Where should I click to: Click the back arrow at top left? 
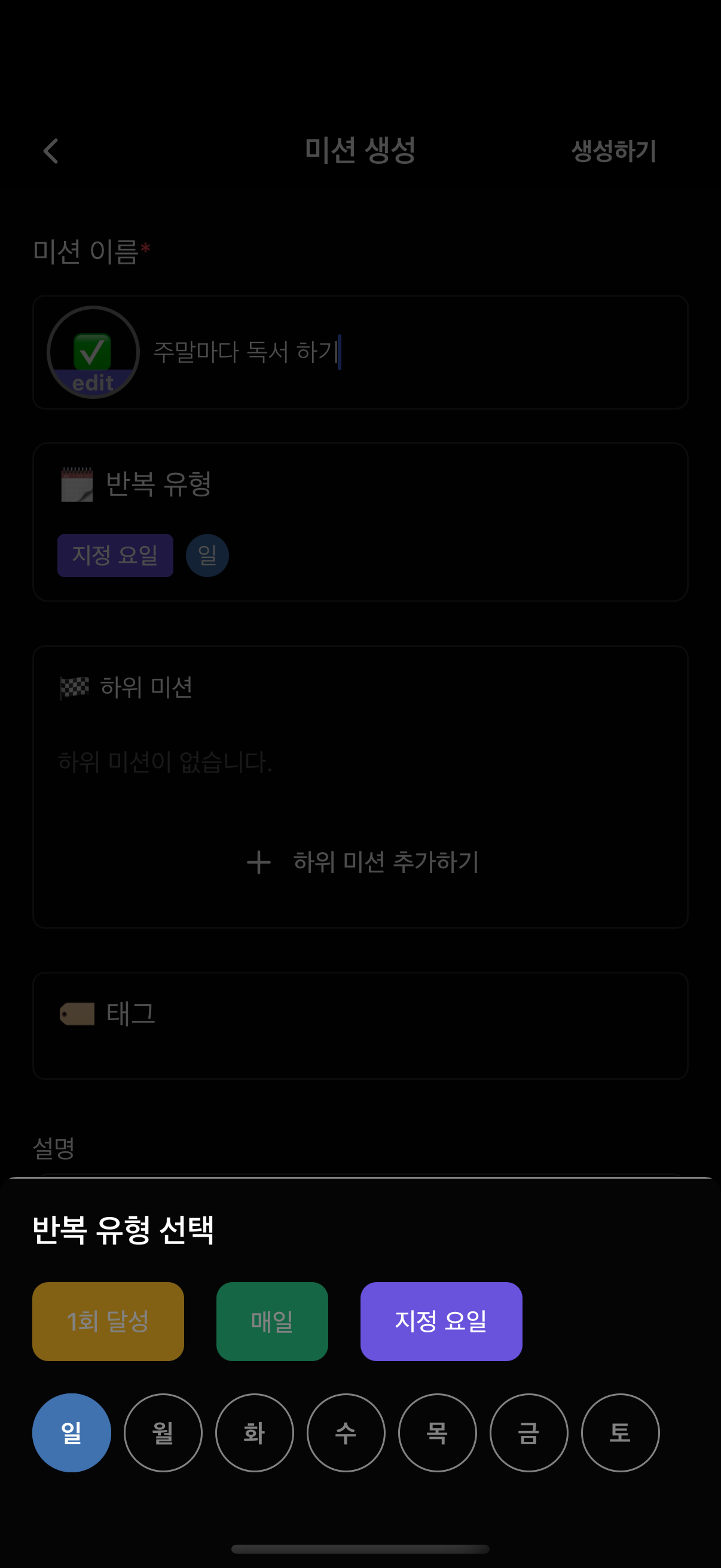coord(51,152)
